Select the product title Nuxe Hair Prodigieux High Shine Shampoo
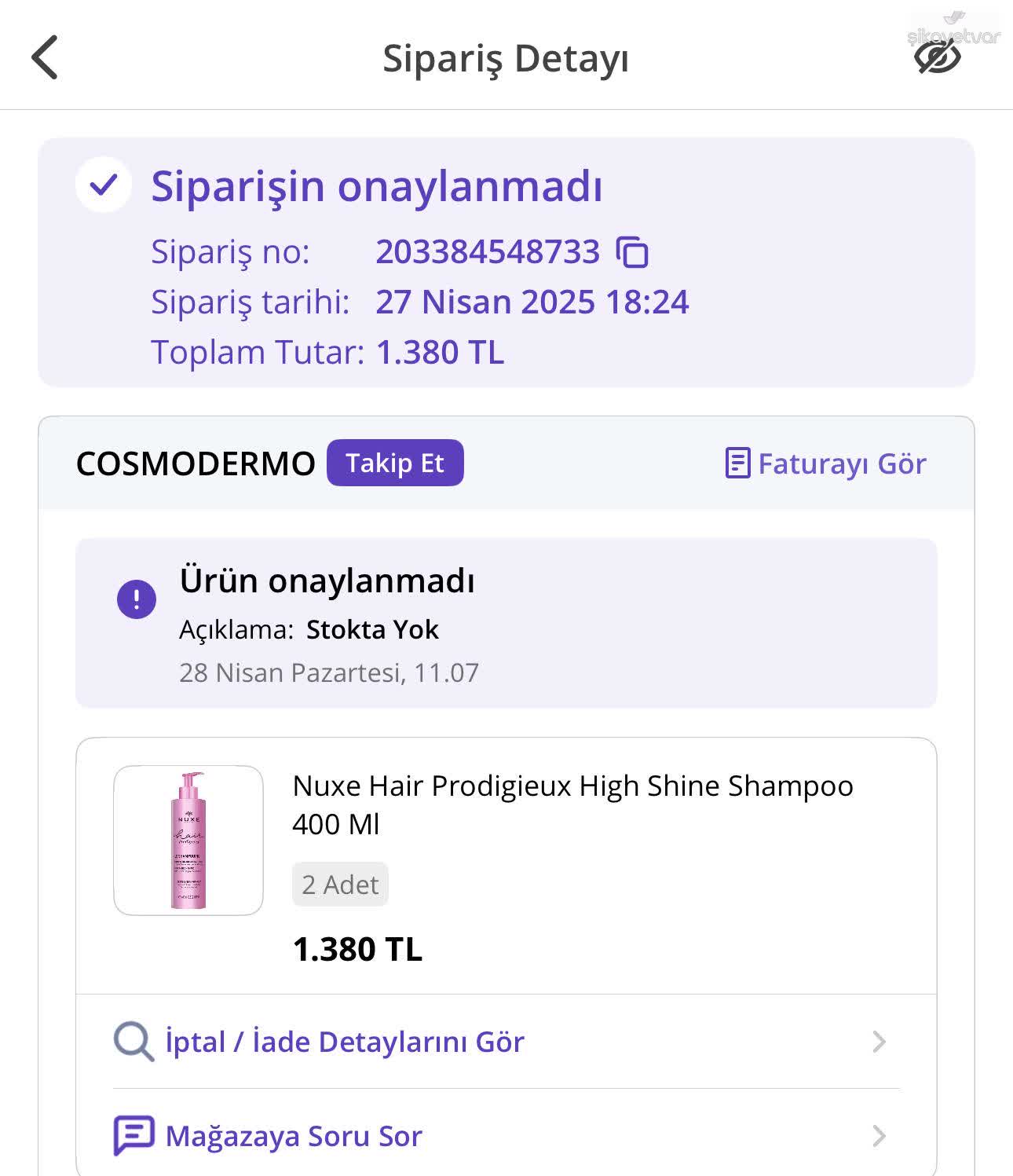1013x1176 pixels. pos(572,786)
